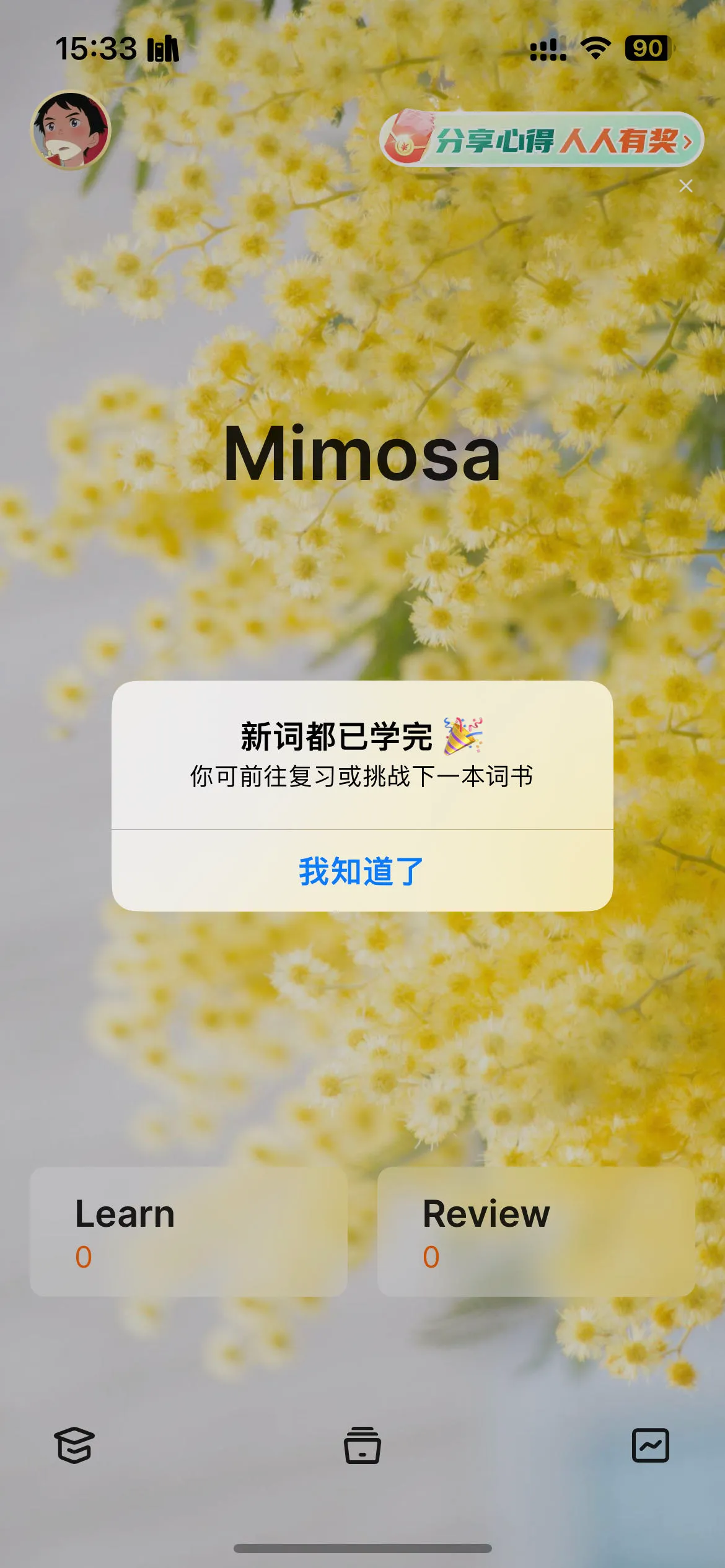Viewport: 725px width, 1568px height.
Task: Close the 分享心得 promo banner
Action: pos(685,186)
